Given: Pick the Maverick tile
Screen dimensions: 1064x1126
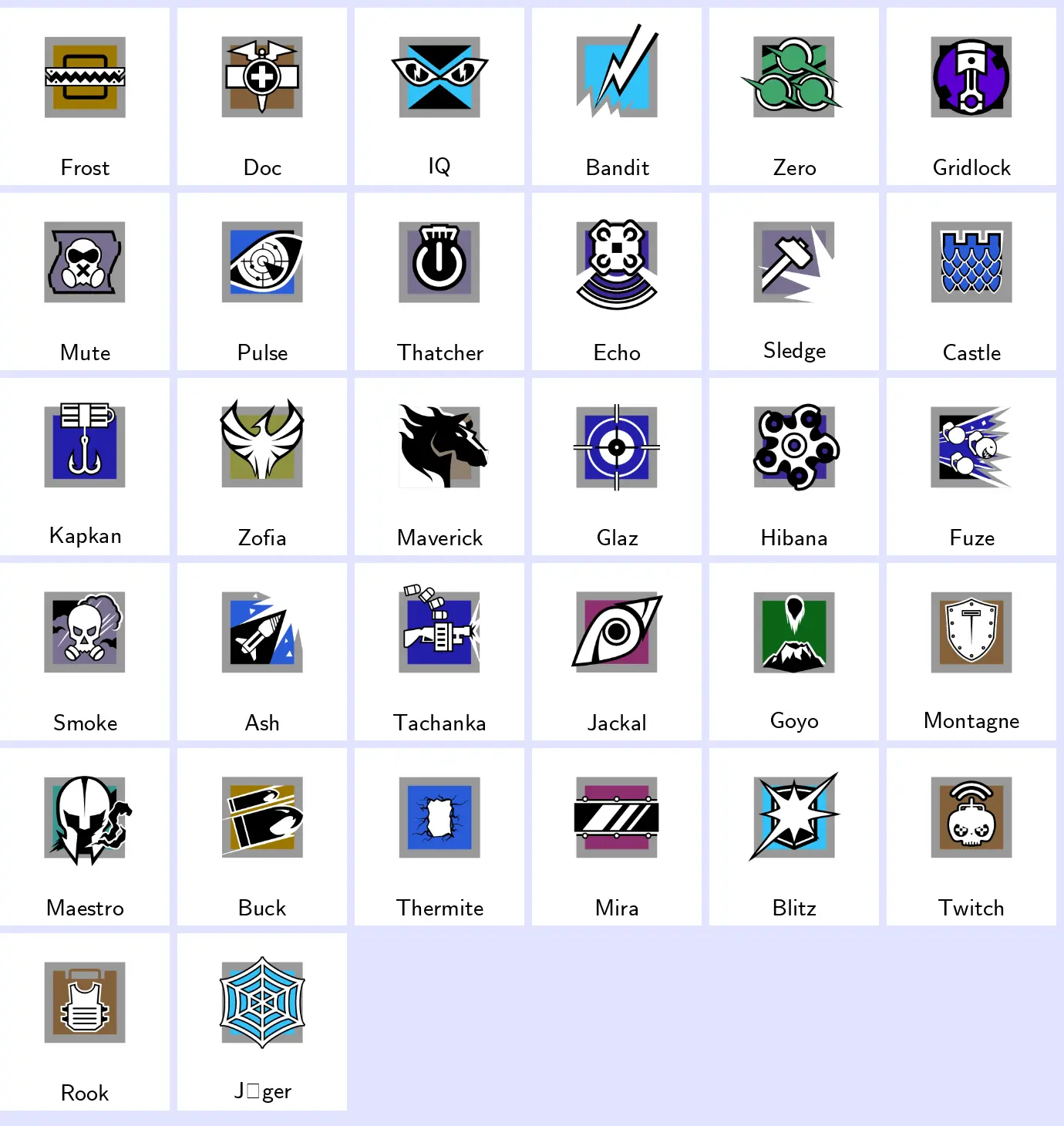Looking at the screenshot, I should tap(439, 467).
